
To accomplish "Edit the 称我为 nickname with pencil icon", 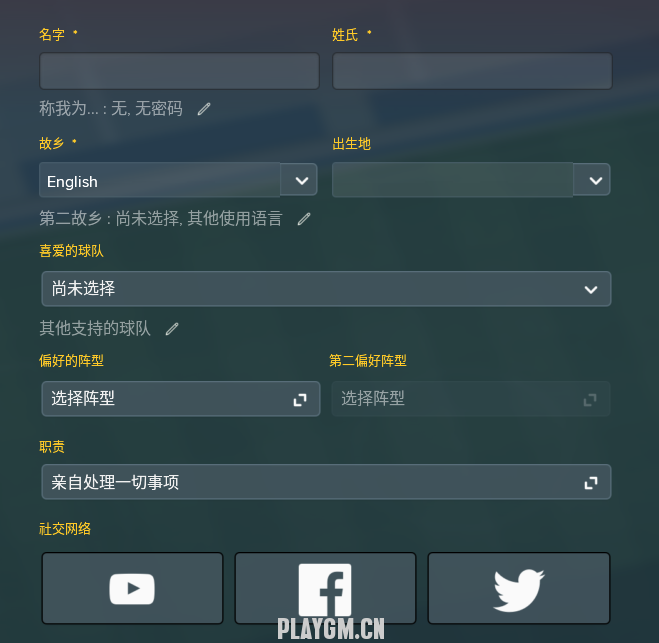I will click(204, 108).
